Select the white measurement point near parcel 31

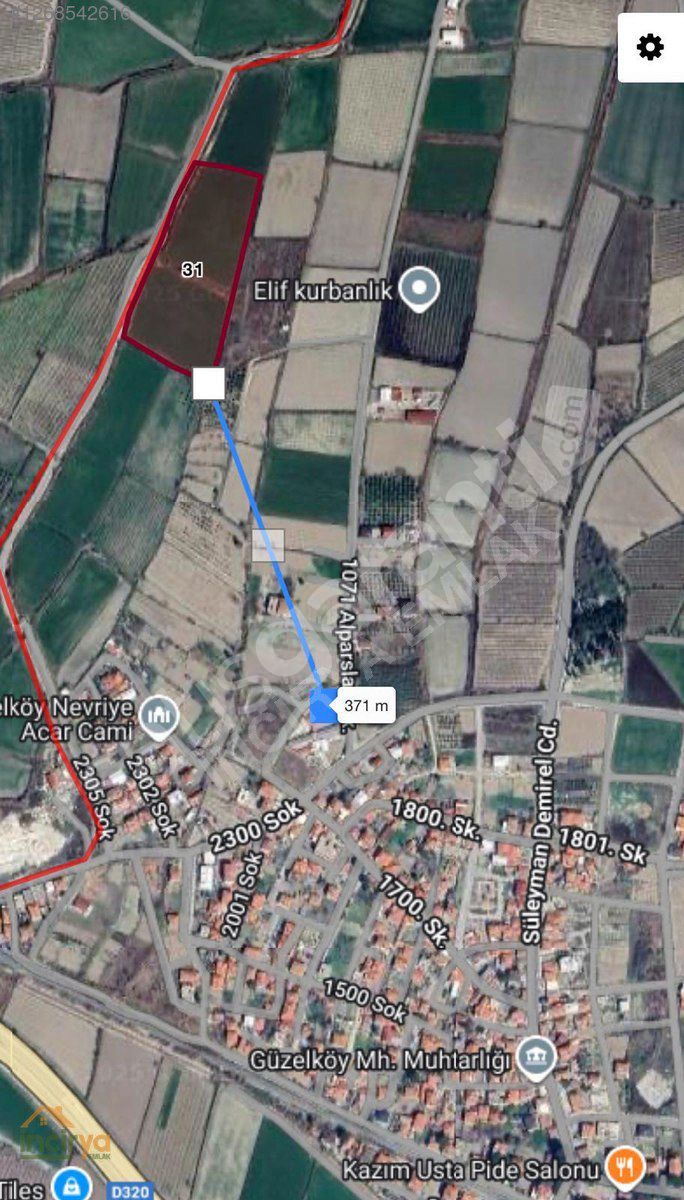[208, 383]
